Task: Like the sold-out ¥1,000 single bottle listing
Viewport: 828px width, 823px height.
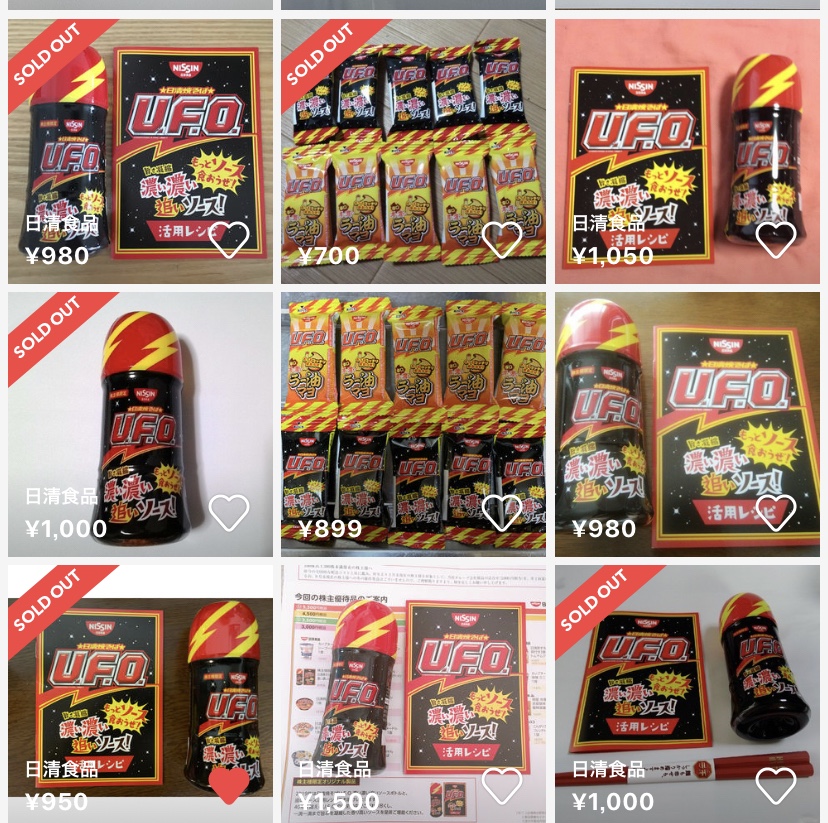Action: pyautogui.click(x=229, y=513)
